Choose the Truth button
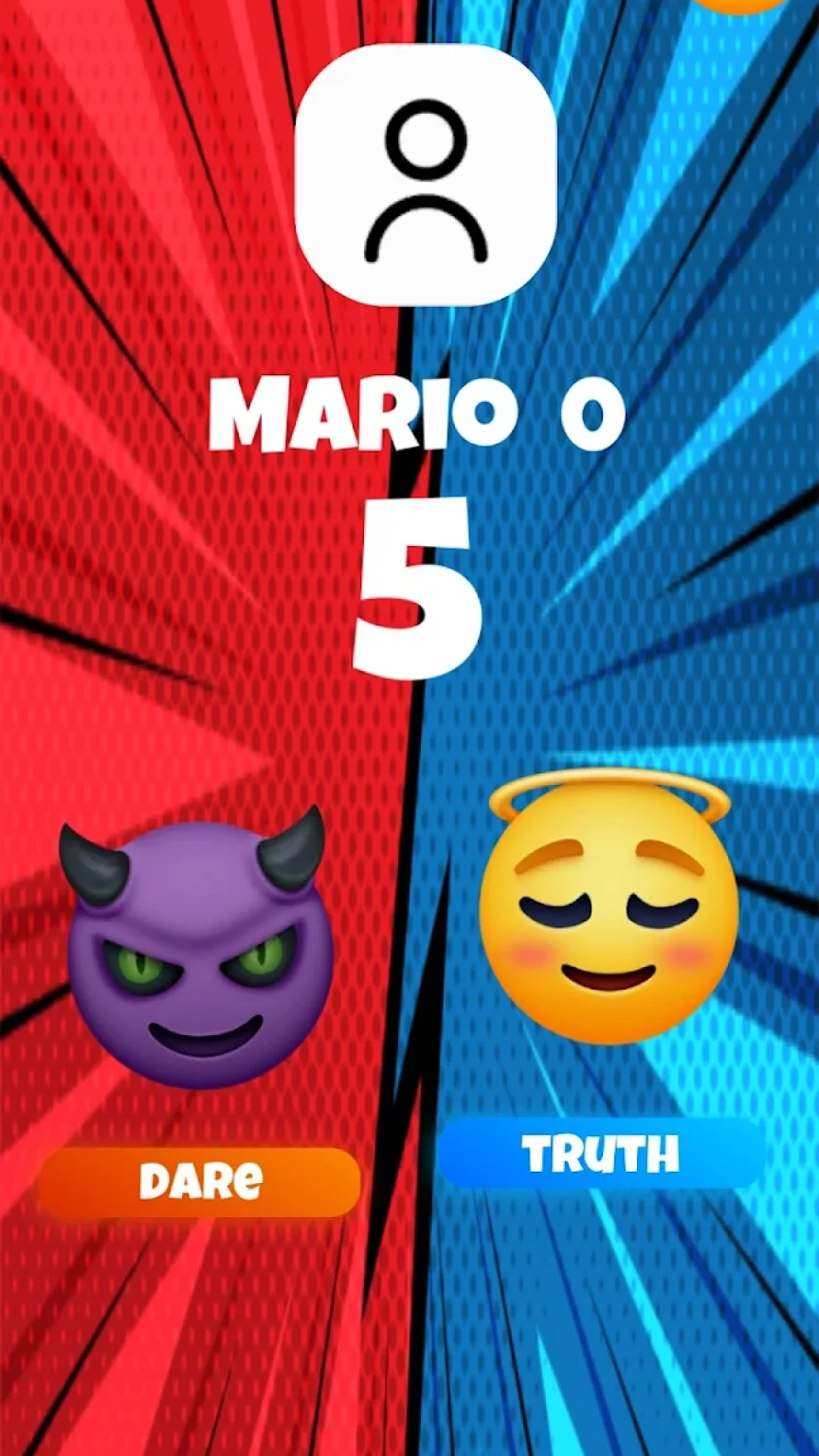Viewport: 819px width, 1456px height. pyautogui.click(x=601, y=1153)
